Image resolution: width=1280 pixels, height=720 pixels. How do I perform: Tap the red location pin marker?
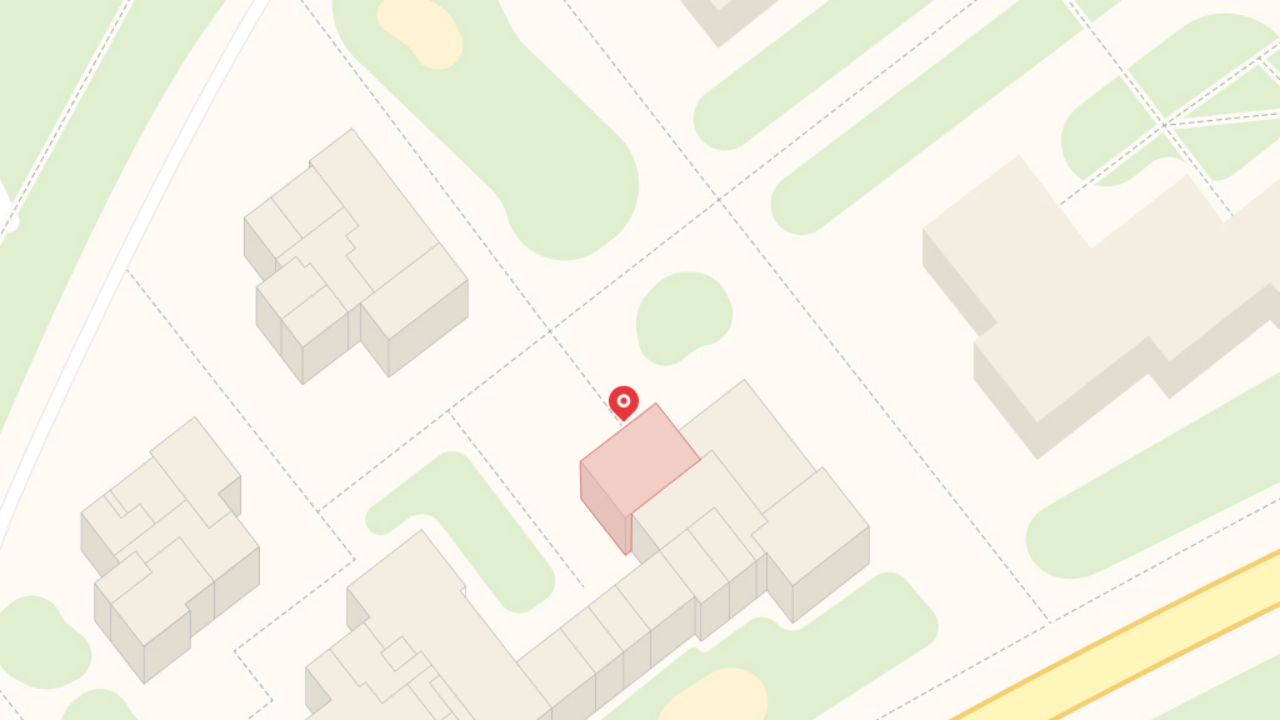point(623,402)
